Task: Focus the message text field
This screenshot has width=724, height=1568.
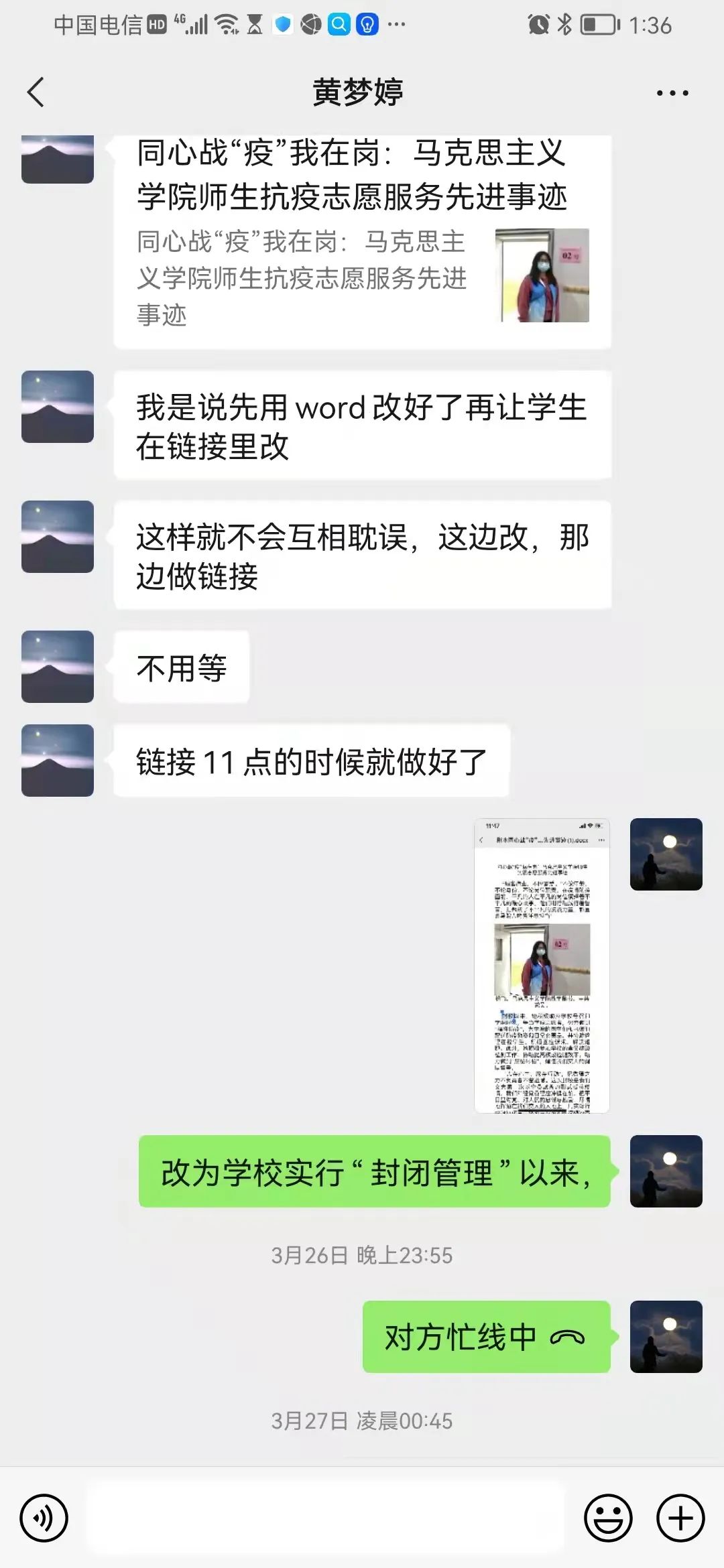Action: (325, 1518)
